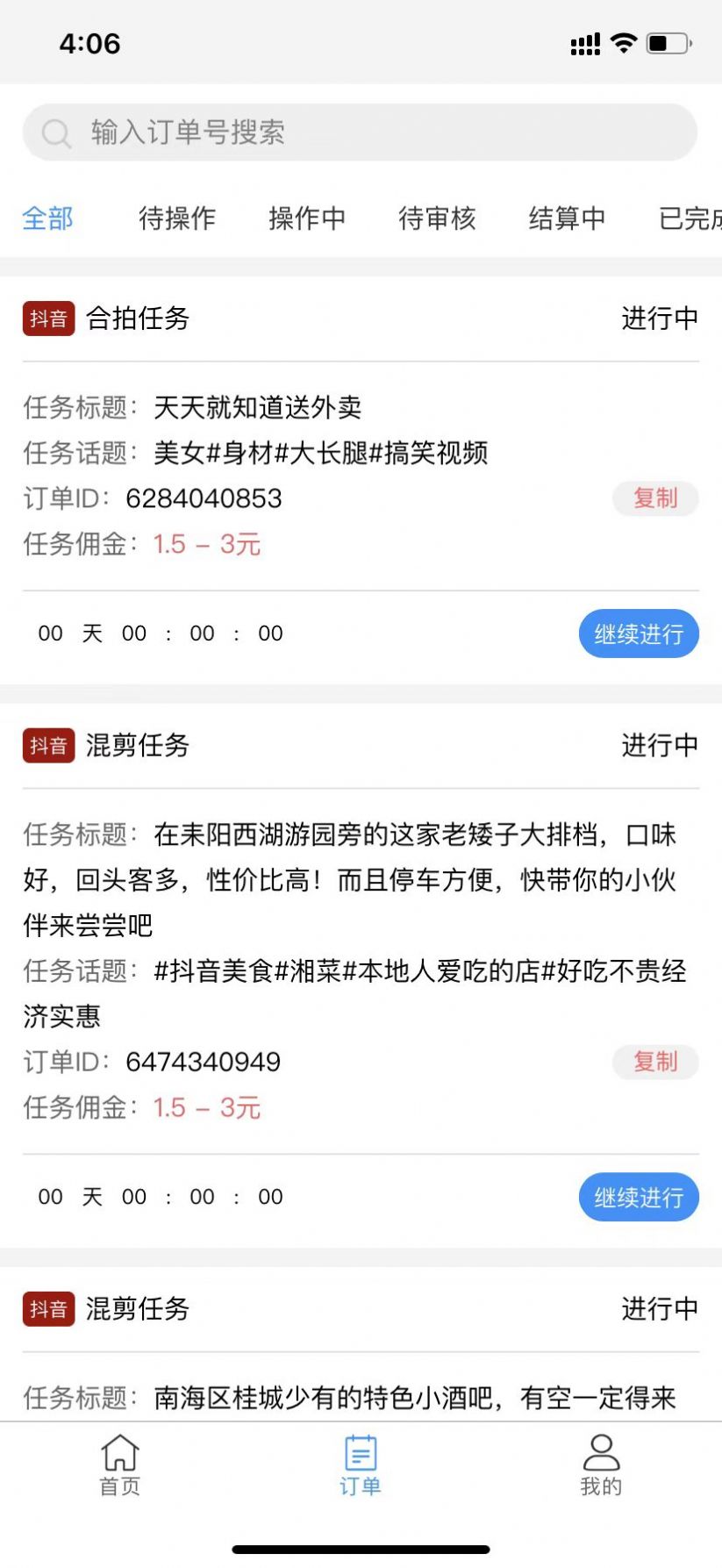Tap the Wi-Fi icon in the status bar
This screenshot has width=722, height=1568.
click(x=625, y=41)
